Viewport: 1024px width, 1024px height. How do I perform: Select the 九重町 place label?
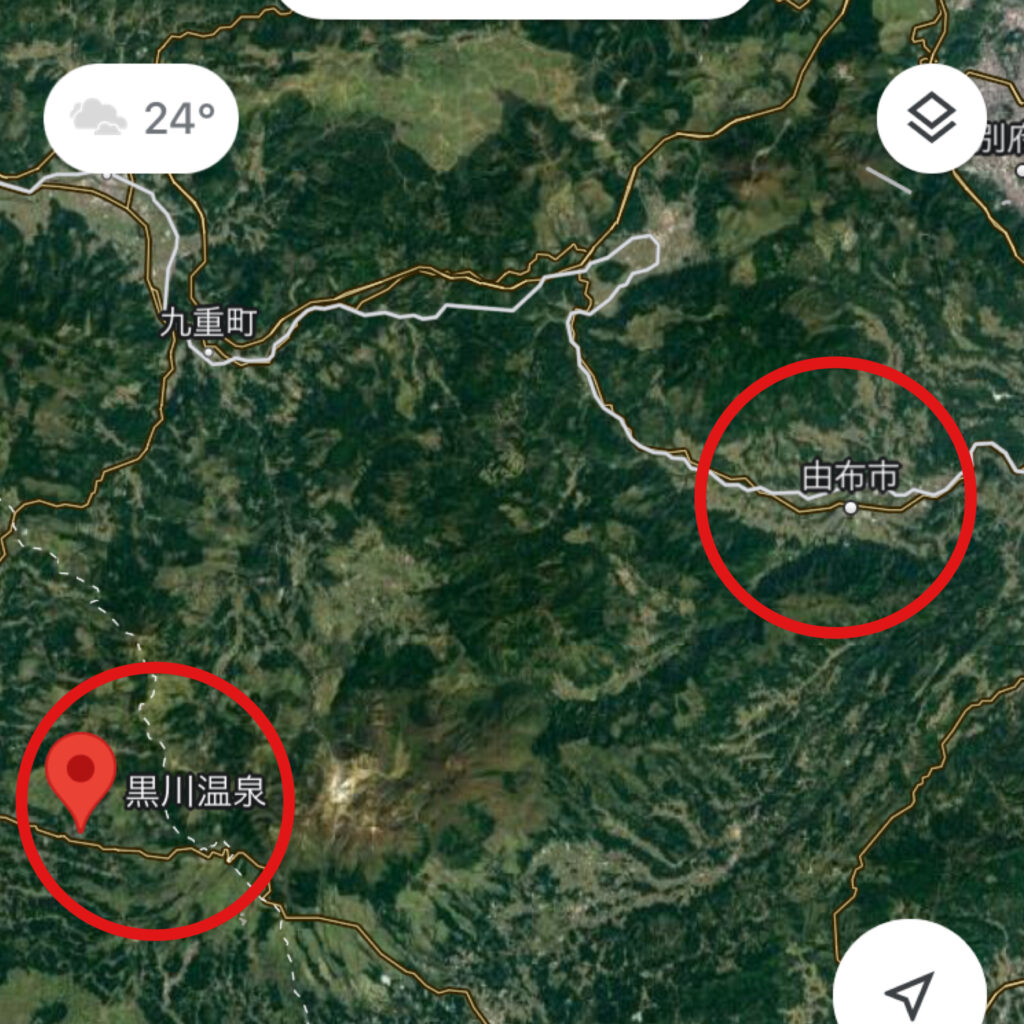coord(208,323)
